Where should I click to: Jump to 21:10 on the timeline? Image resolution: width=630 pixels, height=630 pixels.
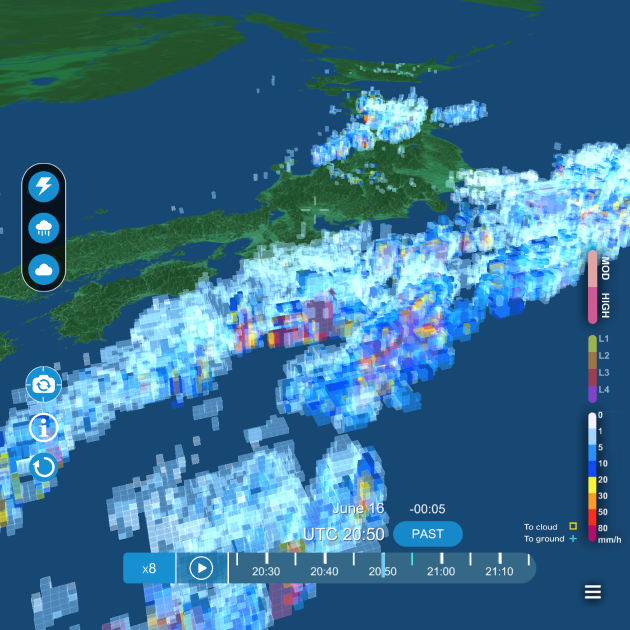[x=499, y=571]
